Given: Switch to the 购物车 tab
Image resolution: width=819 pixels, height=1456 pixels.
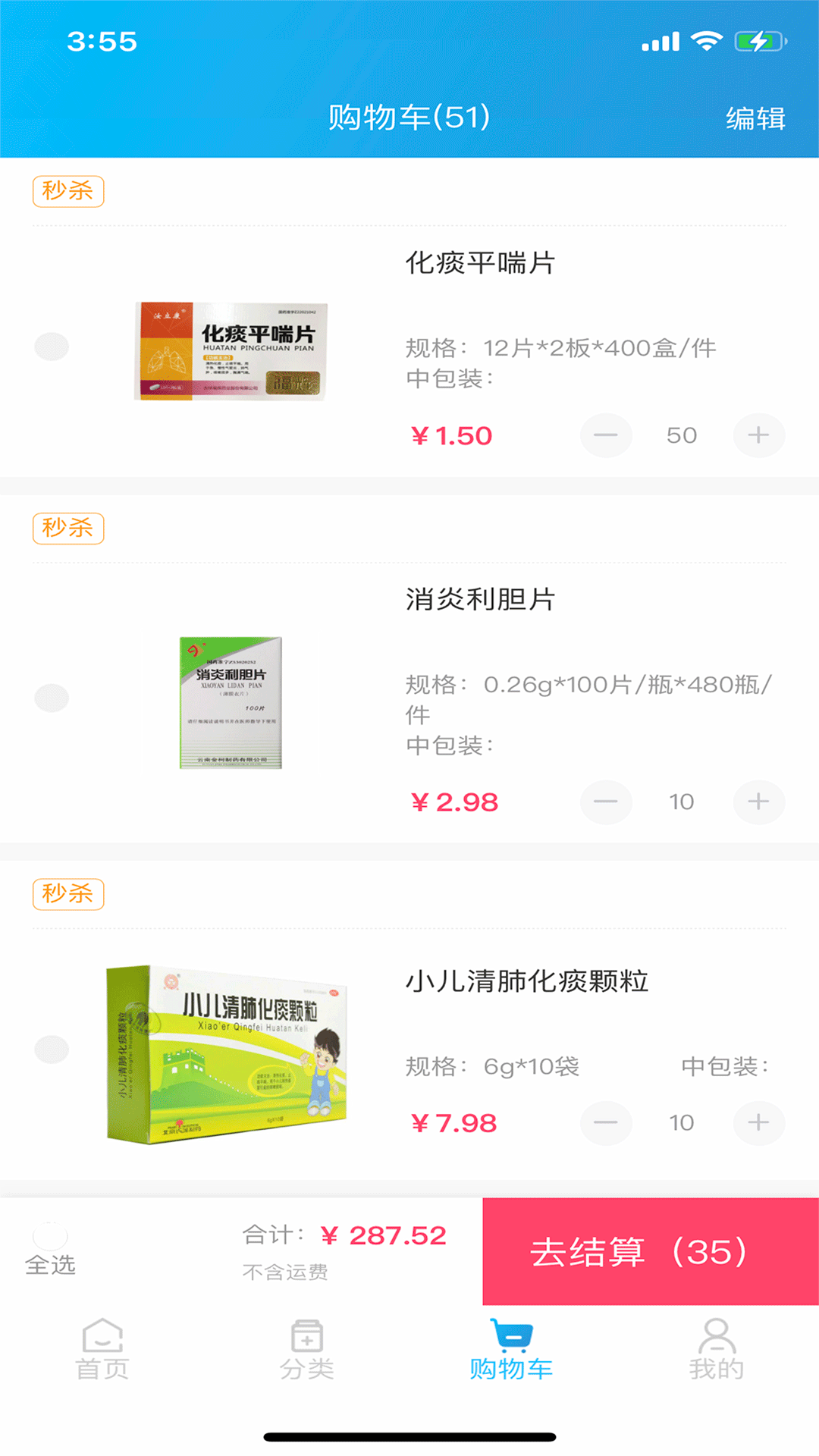Looking at the screenshot, I should coord(512,1357).
